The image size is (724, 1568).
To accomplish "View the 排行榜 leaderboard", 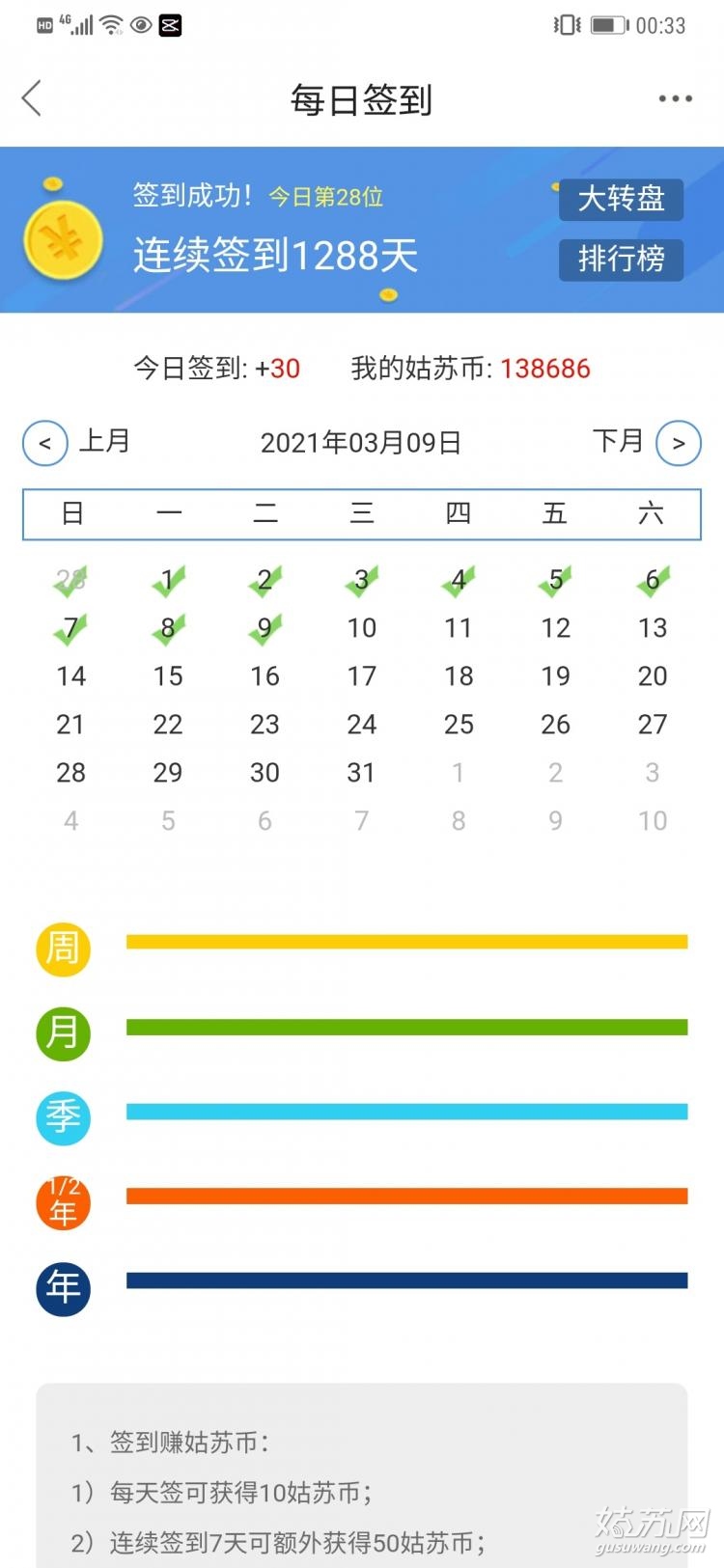I will [621, 260].
